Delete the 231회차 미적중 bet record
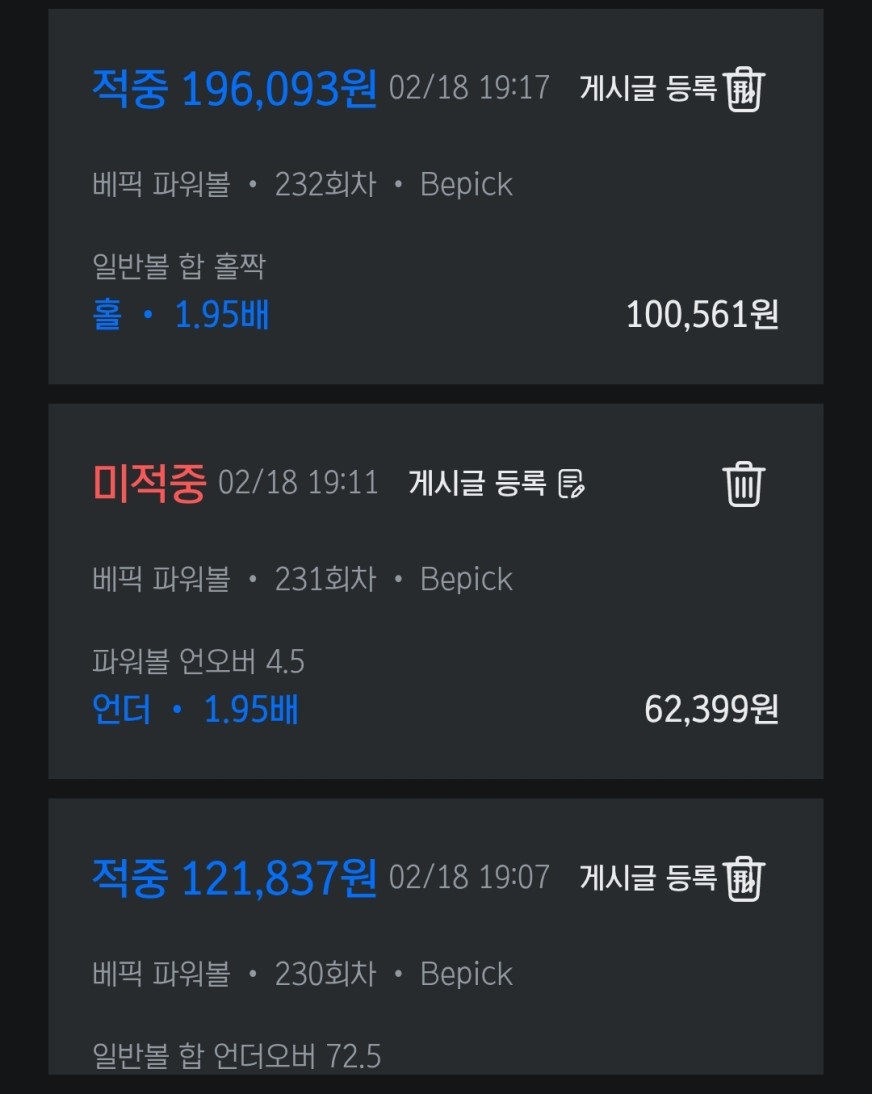This screenshot has height=1094, width=872. pos(743,484)
